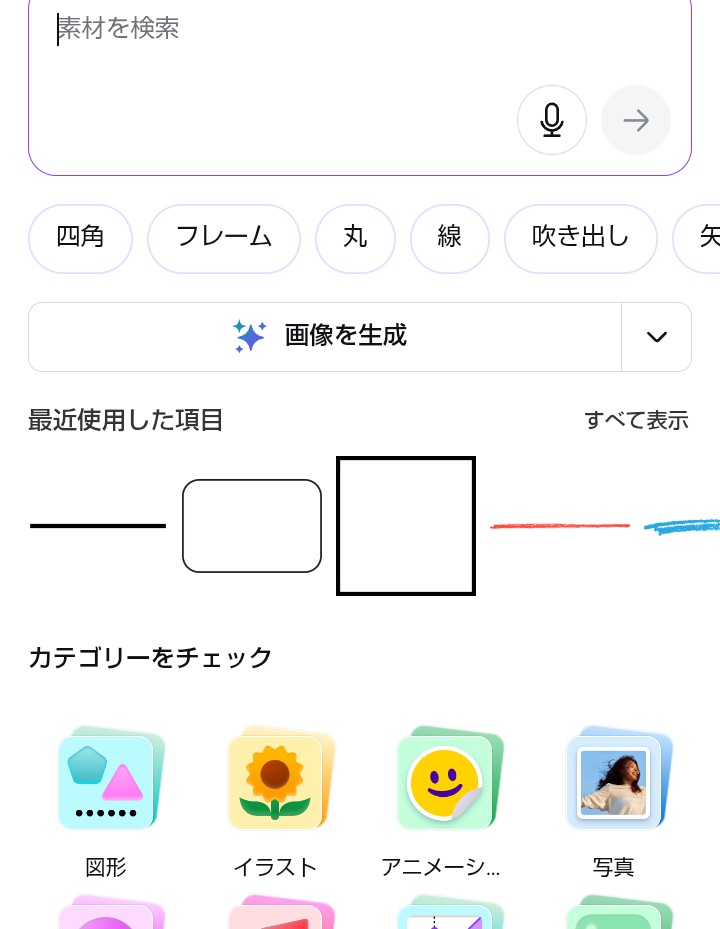Select the 四角 filter chip

click(x=80, y=238)
